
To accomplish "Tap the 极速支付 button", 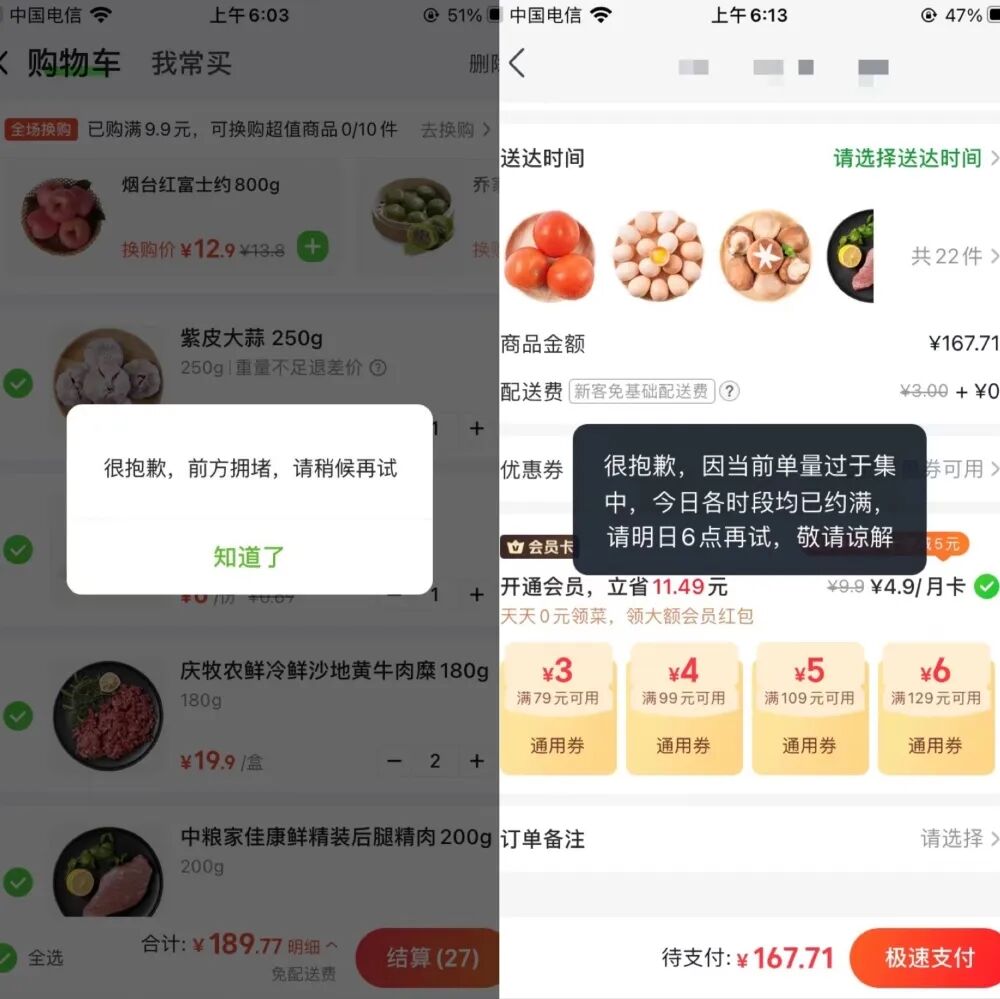I will 927,957.
